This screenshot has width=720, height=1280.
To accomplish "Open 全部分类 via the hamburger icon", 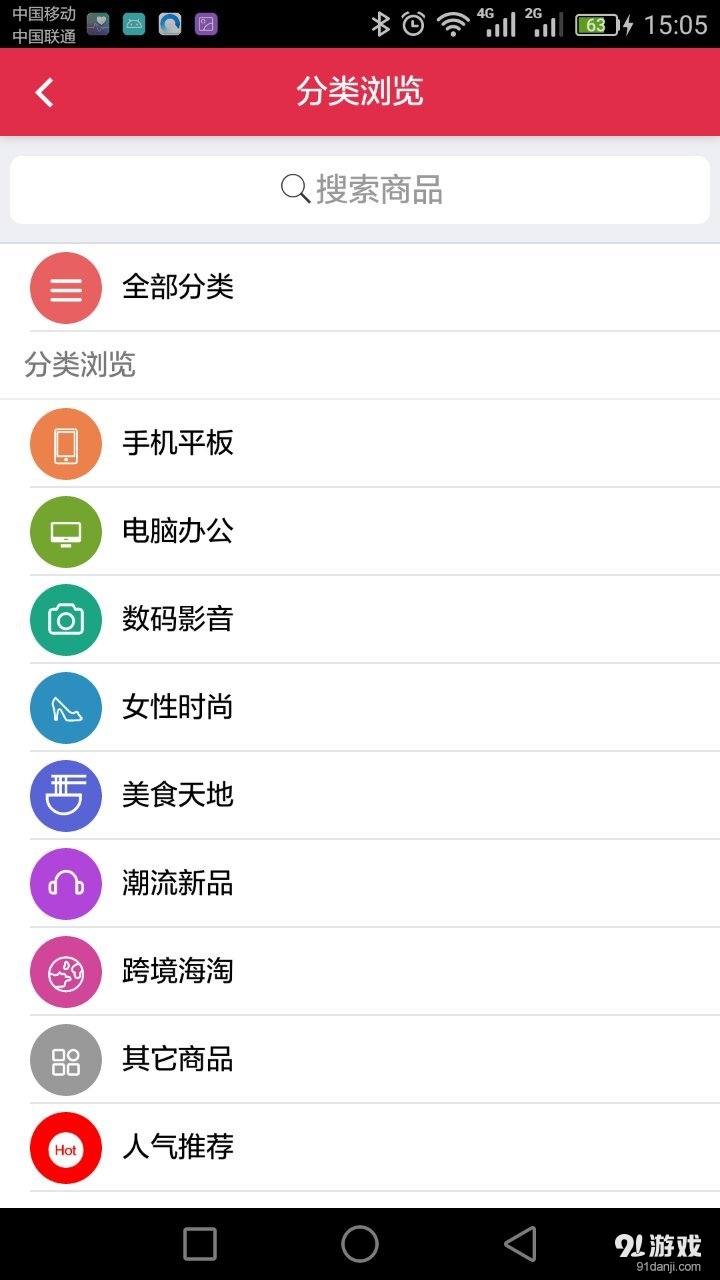I will coord(66,288).
